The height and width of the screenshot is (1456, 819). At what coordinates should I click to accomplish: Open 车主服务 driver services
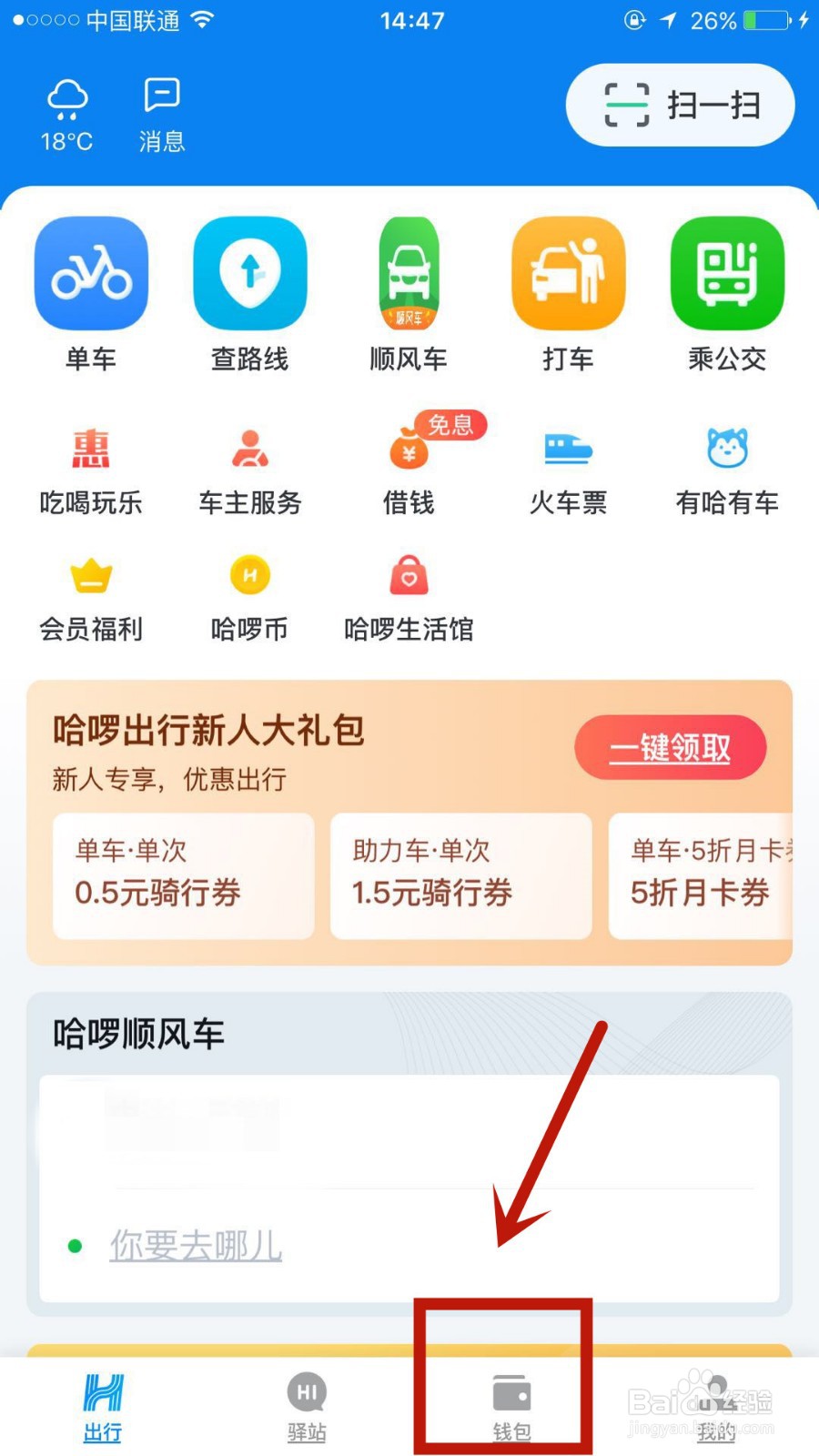point(250,469)
